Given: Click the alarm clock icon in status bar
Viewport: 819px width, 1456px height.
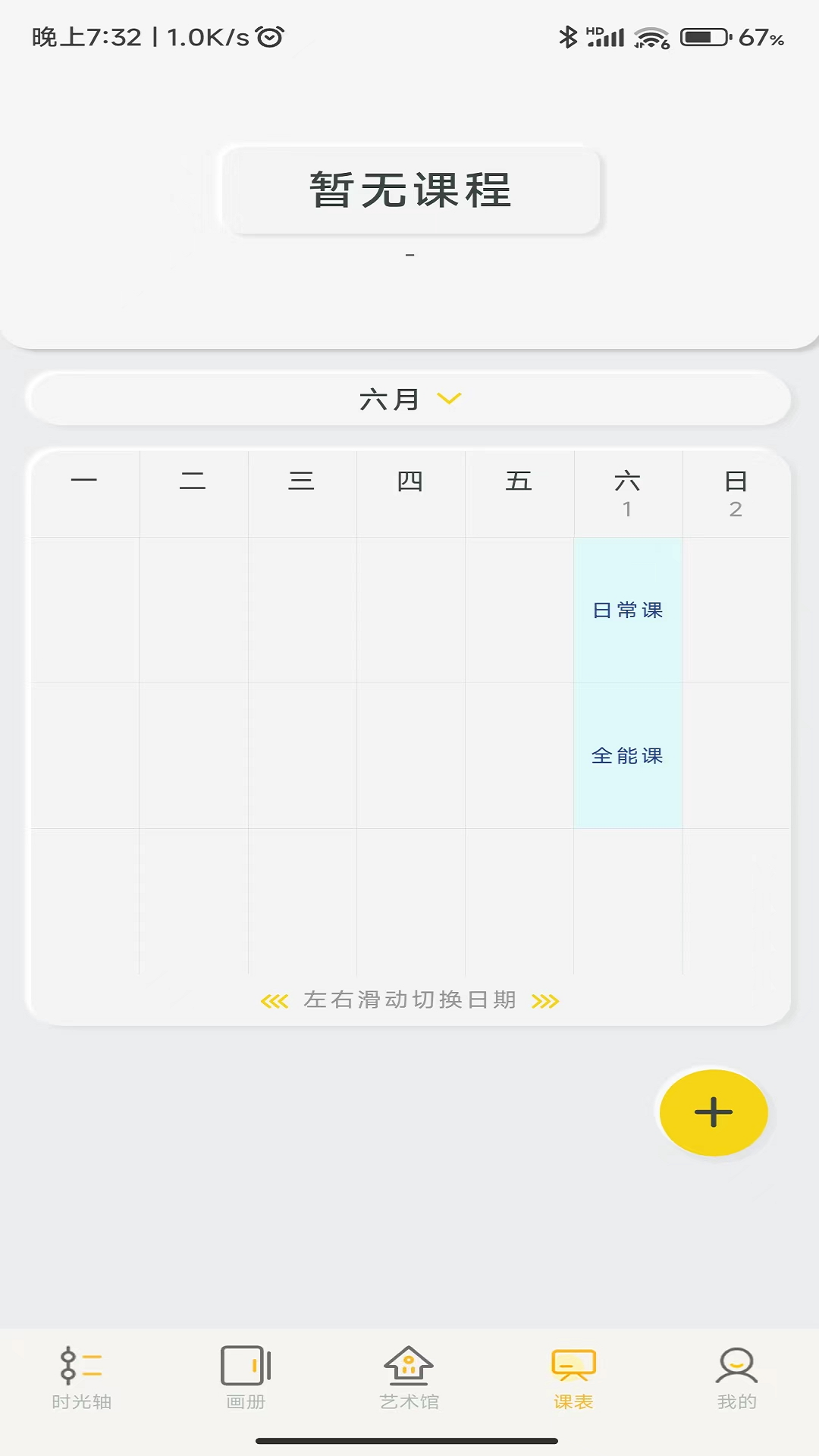Looking at the screenshot, I should point(269,35).
